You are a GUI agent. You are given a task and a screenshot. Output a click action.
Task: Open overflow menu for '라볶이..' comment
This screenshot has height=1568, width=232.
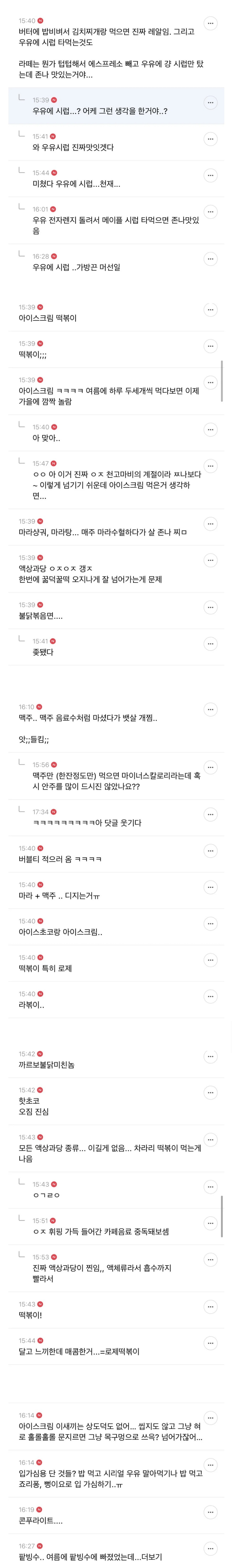tap(210, 997)
